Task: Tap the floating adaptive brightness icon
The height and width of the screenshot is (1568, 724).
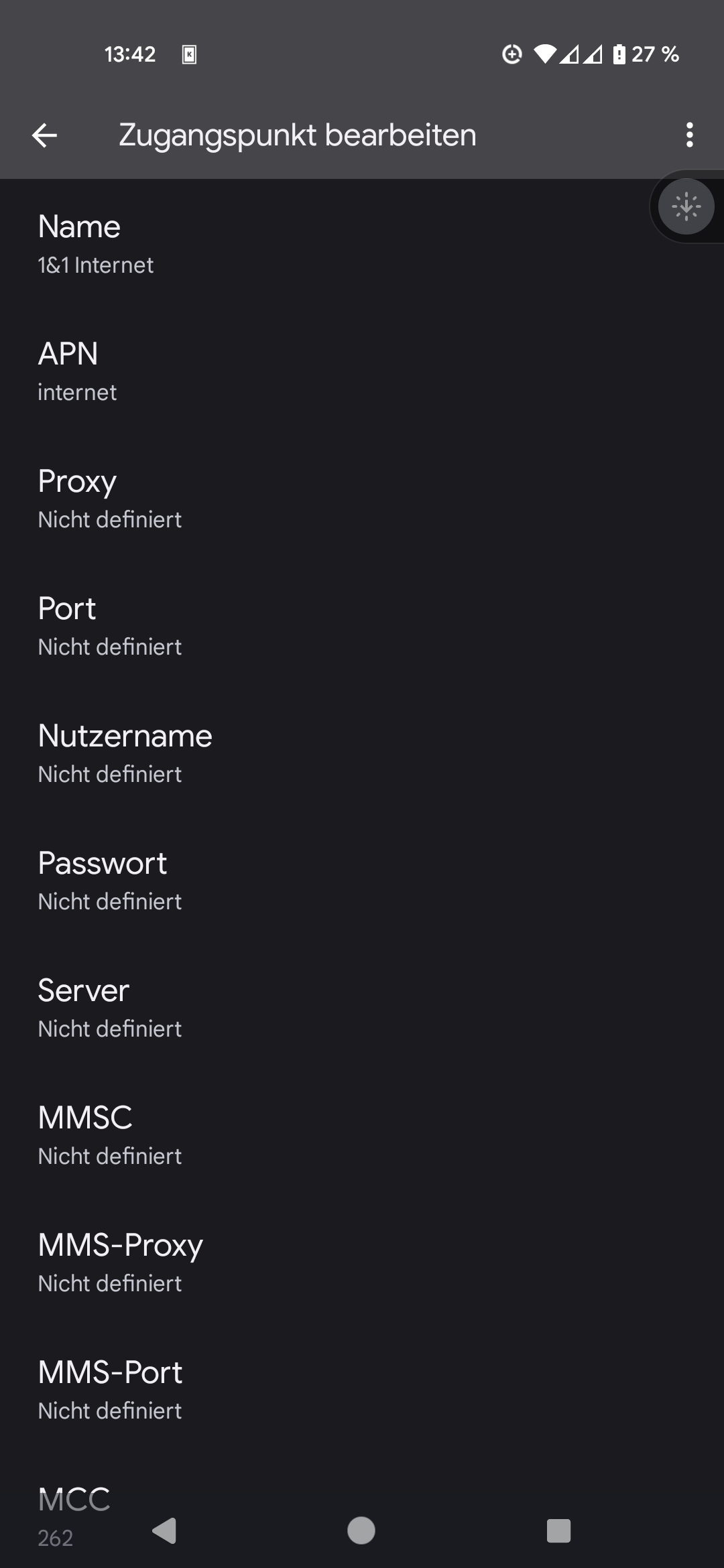Action: pyautogui.click(x=686, y=206)
